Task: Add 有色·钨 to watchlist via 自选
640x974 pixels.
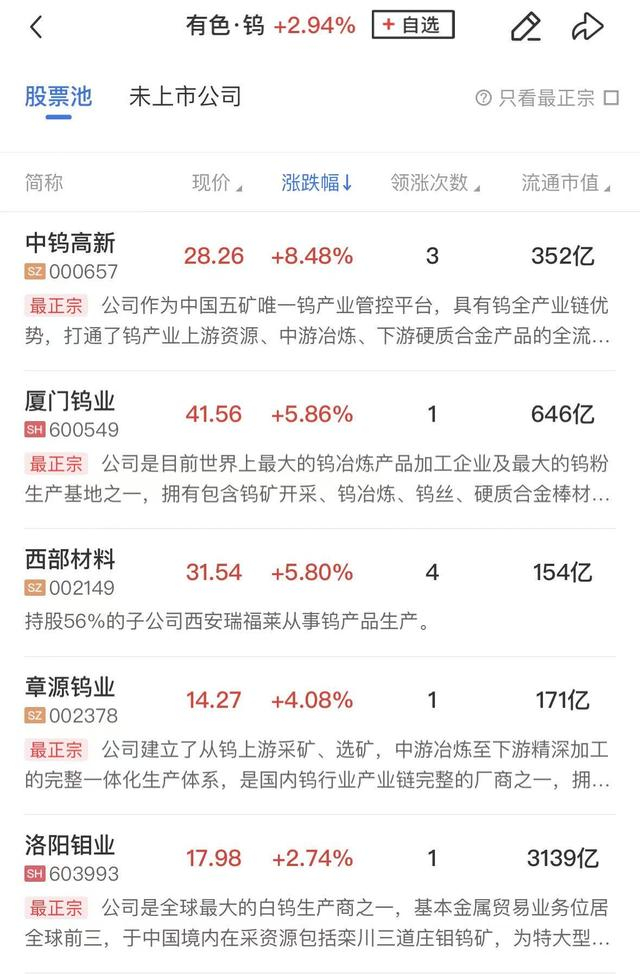Action: pyautogui.click(x=412, y=26)
